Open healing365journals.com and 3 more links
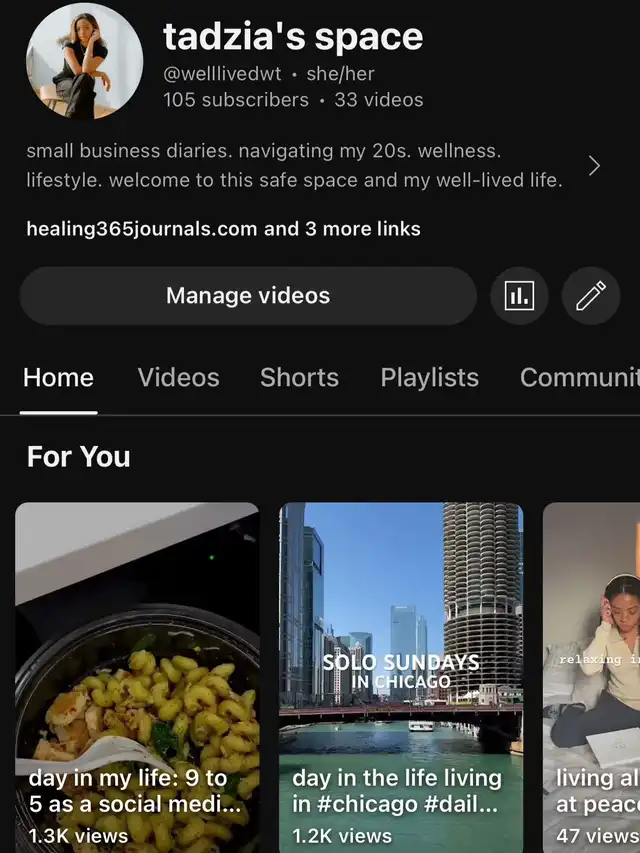640x853 pixels. [223, 229]
